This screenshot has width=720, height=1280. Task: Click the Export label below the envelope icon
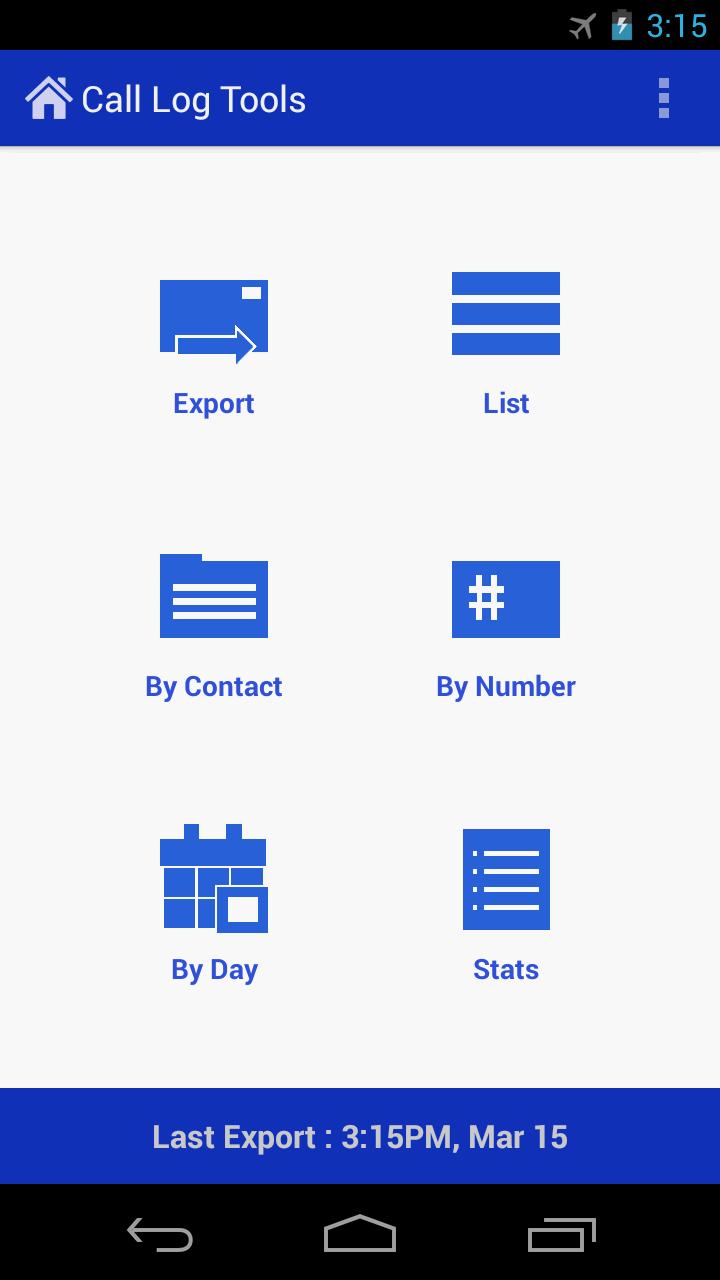pos(213,403)
